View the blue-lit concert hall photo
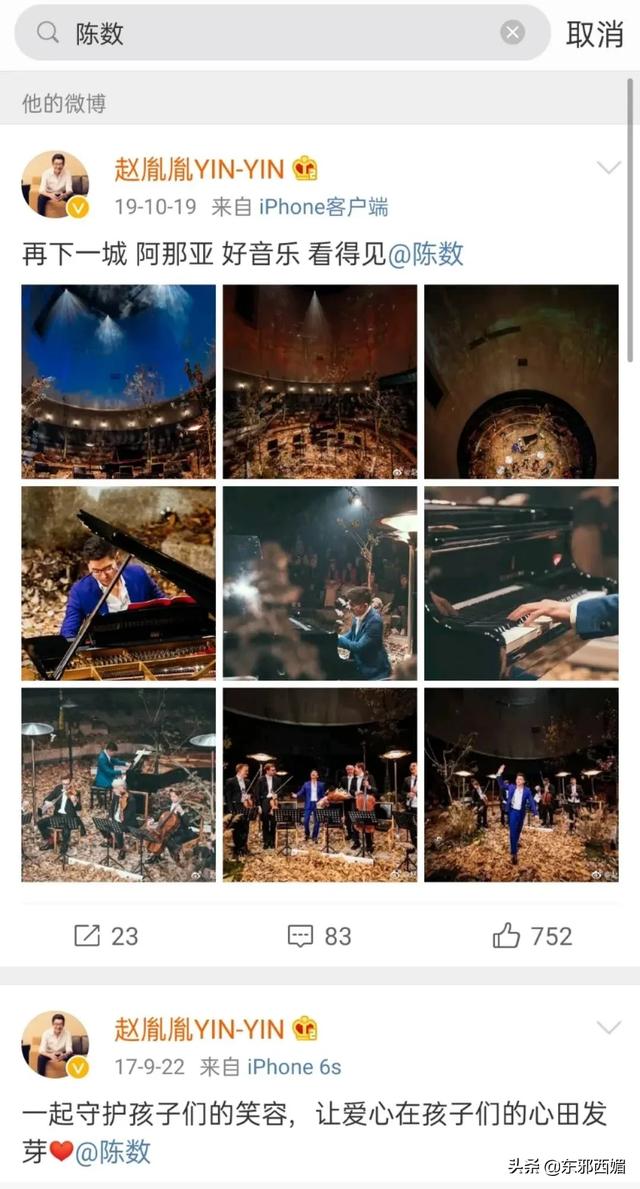This screenshot has height=1189, width=640. coord(118,381)
